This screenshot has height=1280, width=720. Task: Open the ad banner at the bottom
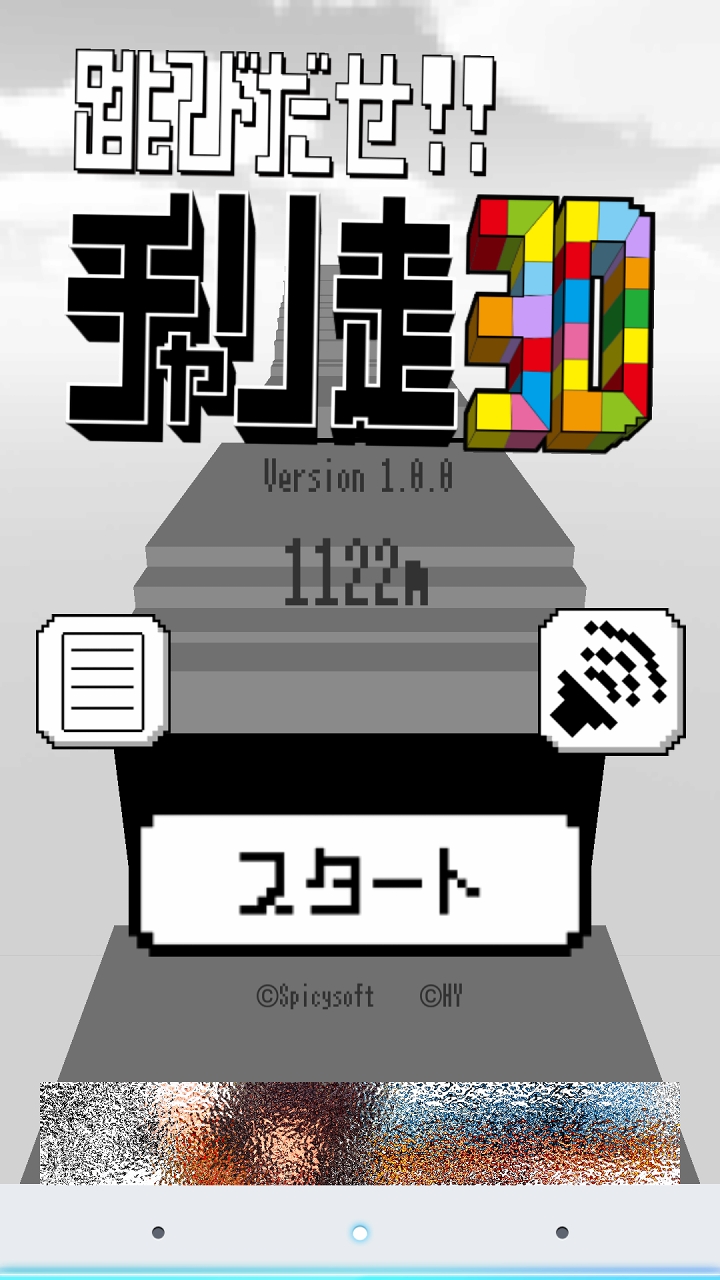[360, 1132]
